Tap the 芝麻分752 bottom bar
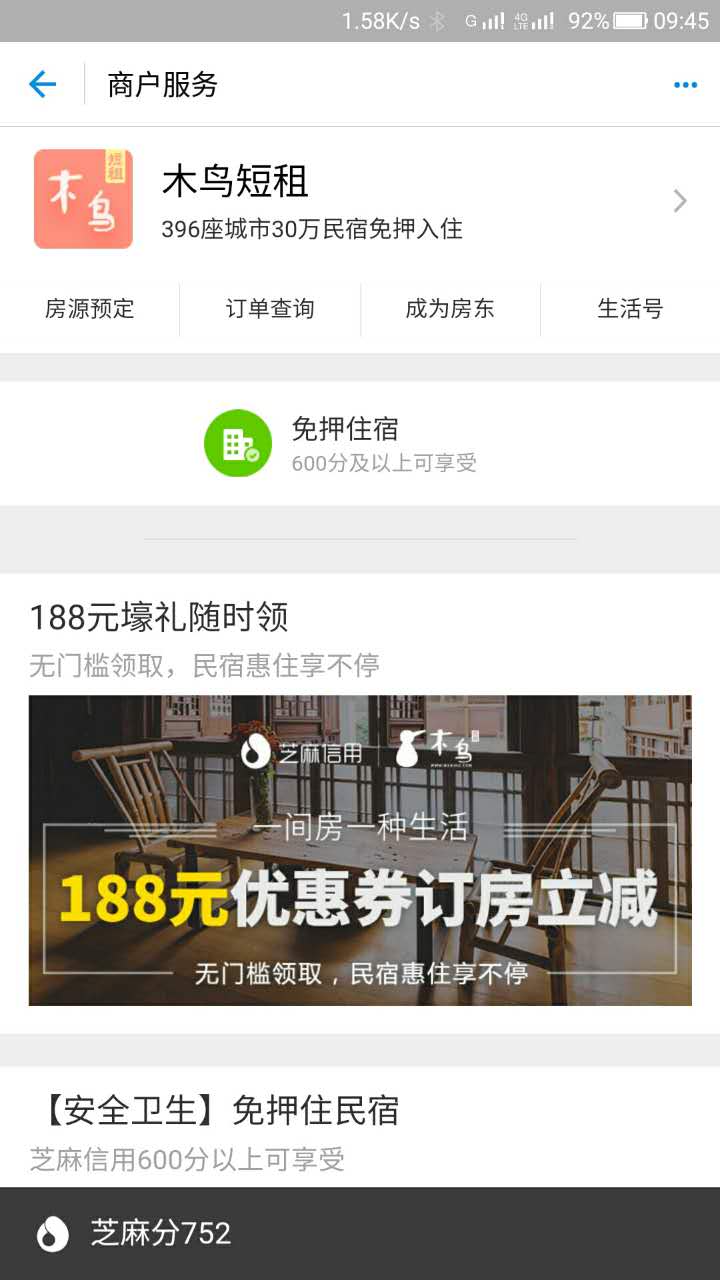The image size is (720, 1280). click(360, 1233)
